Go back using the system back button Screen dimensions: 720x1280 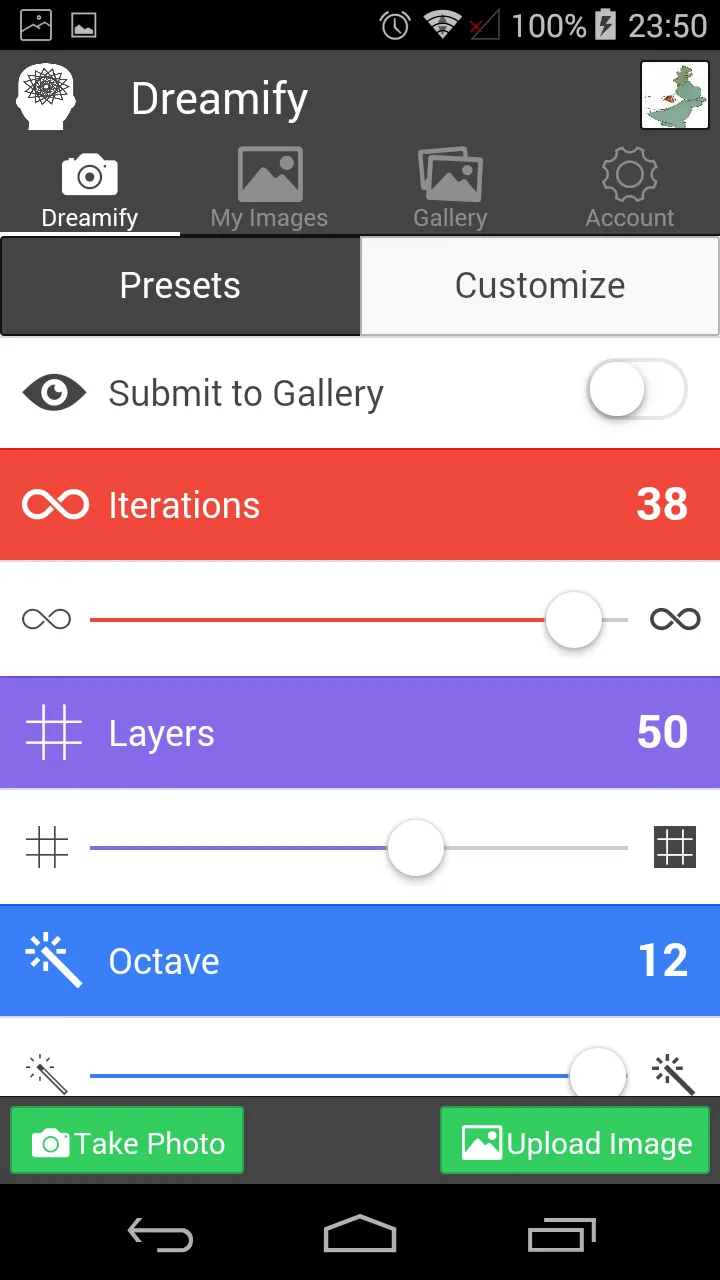click(160, 1235)
